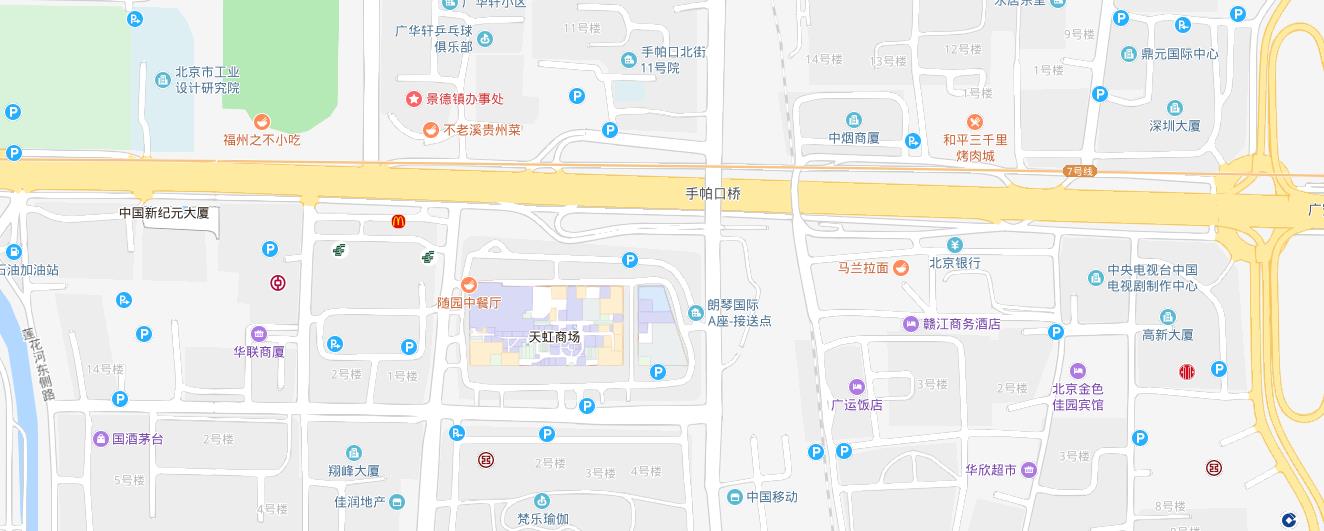Screen dimensions: 1324x531
Task: Select the 不老溪贵州菜 restaurant marker
Action: click(x=430, y=129)
